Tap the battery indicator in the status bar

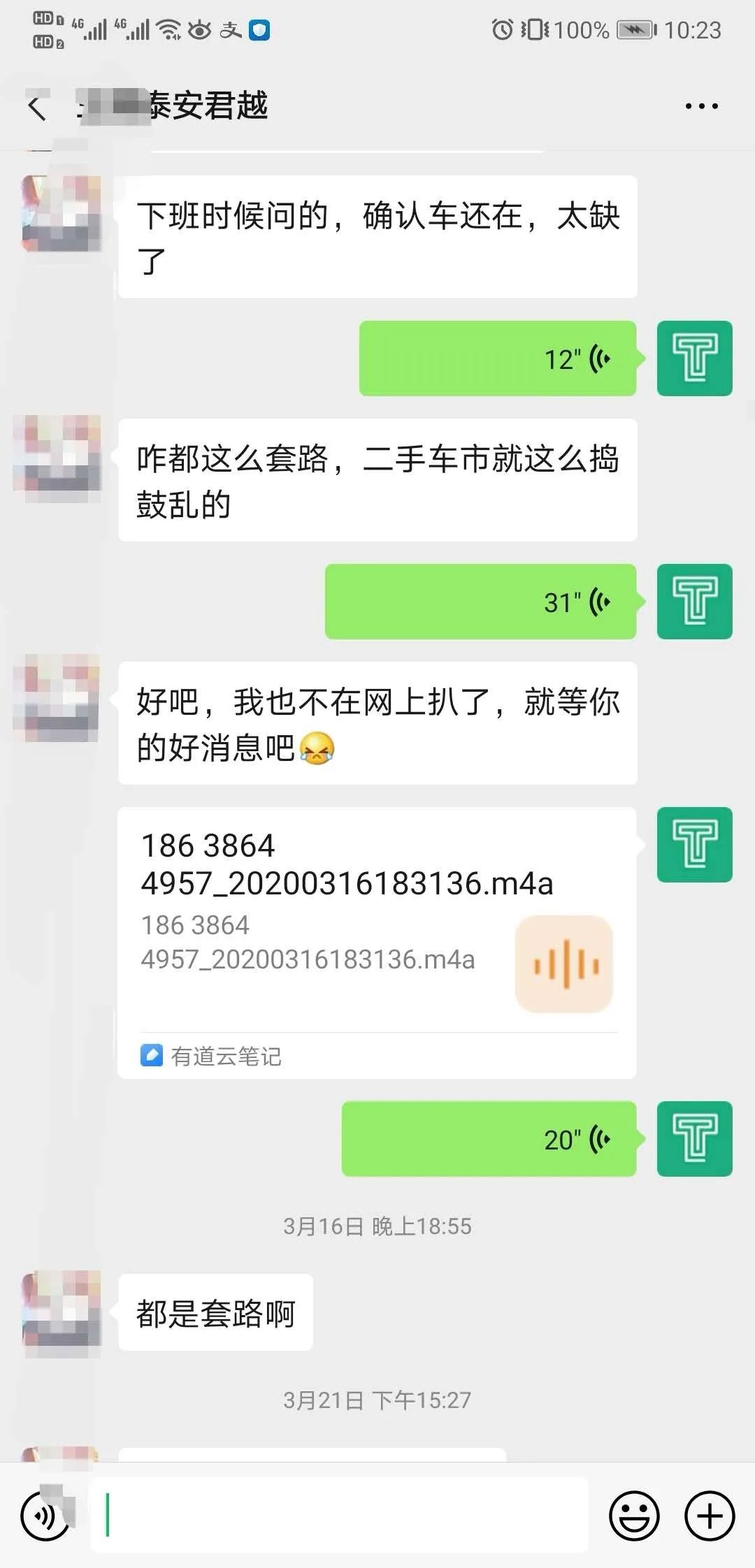(x=633, y=29)
